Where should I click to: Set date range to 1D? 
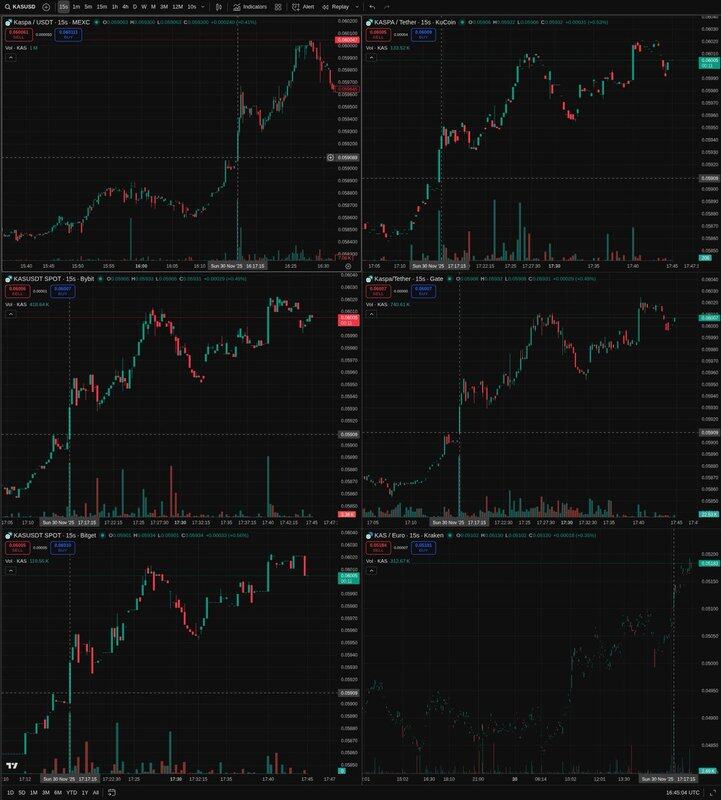[10, 792]
